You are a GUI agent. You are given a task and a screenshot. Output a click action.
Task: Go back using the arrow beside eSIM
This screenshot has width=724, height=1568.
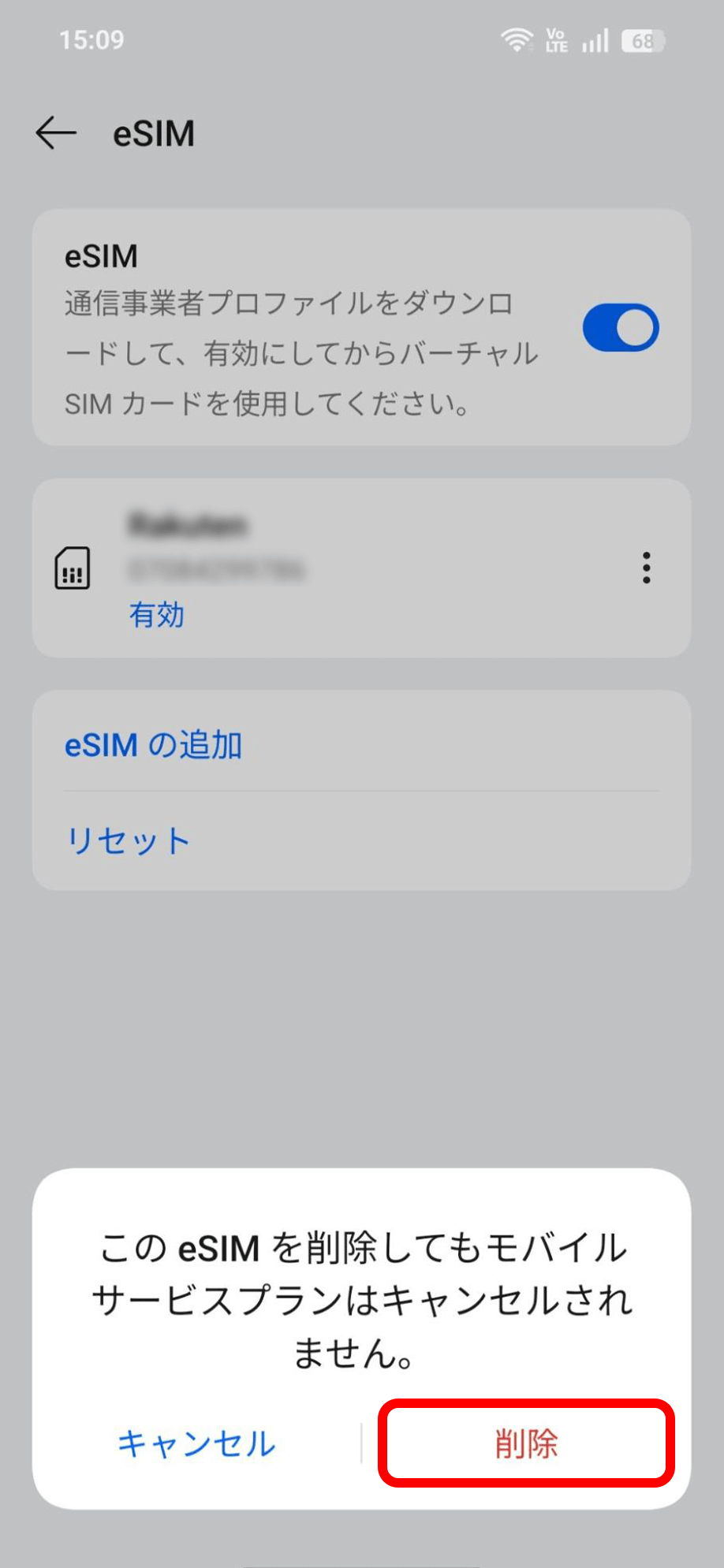pyautogui.click(x=56, y=132)
